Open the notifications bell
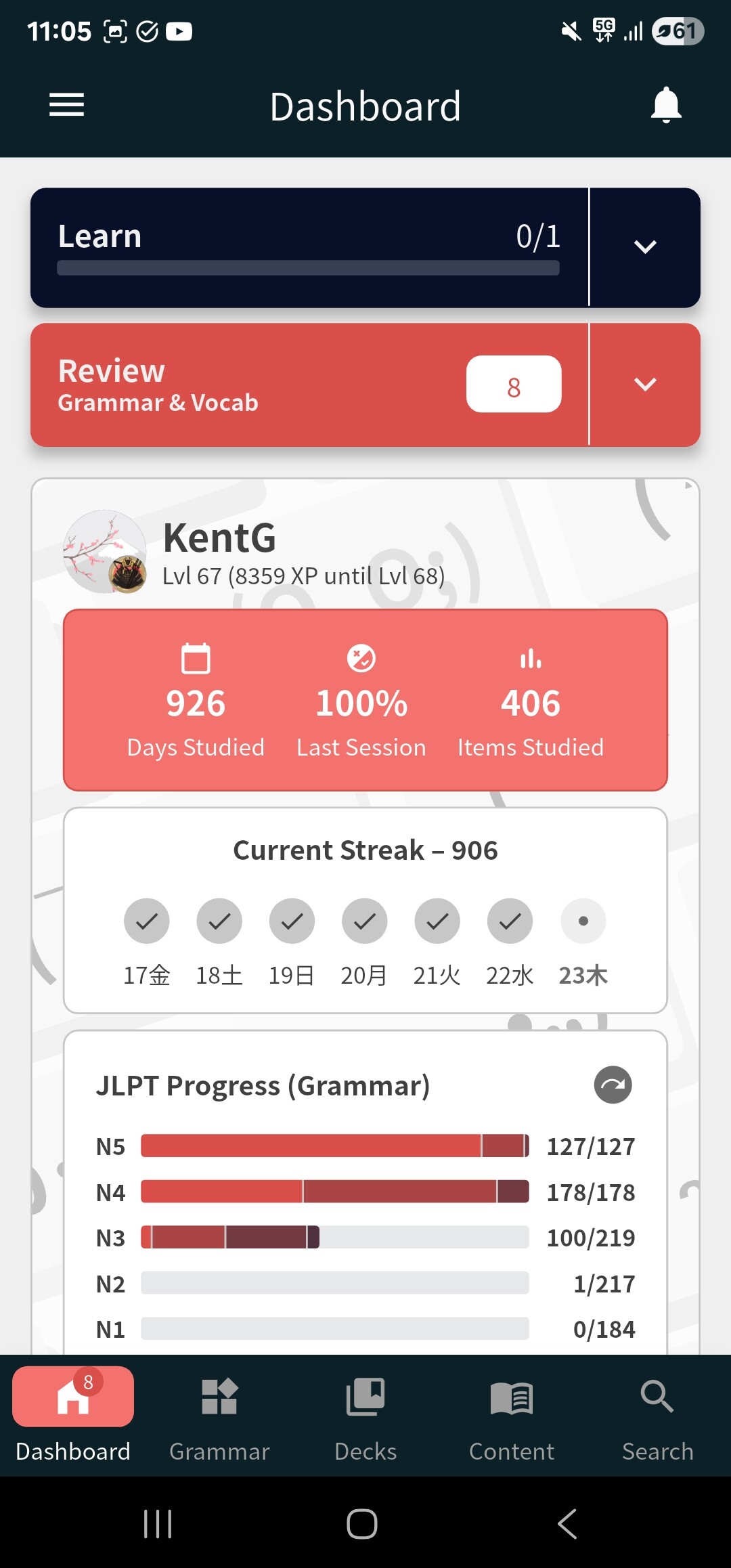This screenshot has width=731, height=1568. point(665,105)
